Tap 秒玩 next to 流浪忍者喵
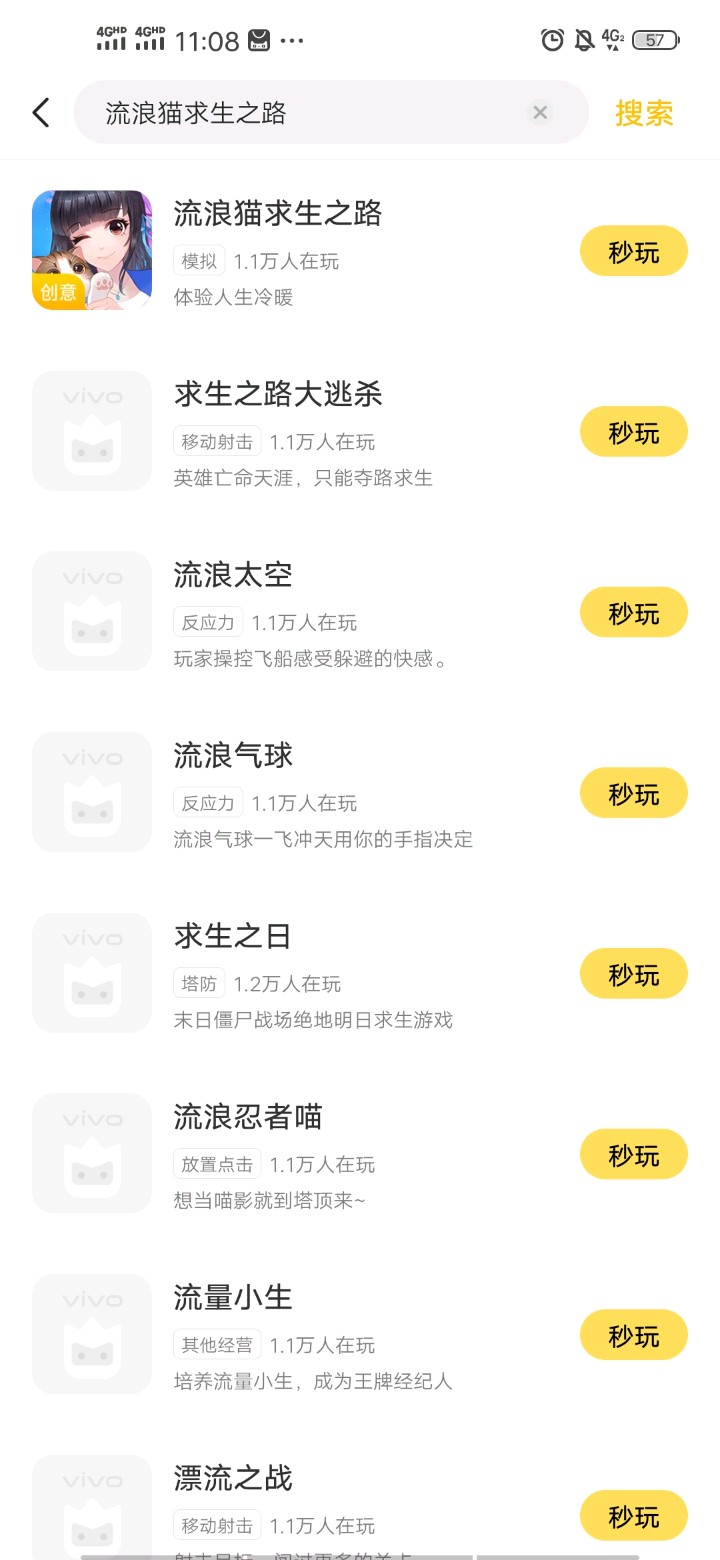Viewport: 720px width, 1560px height. (634, 1155)
